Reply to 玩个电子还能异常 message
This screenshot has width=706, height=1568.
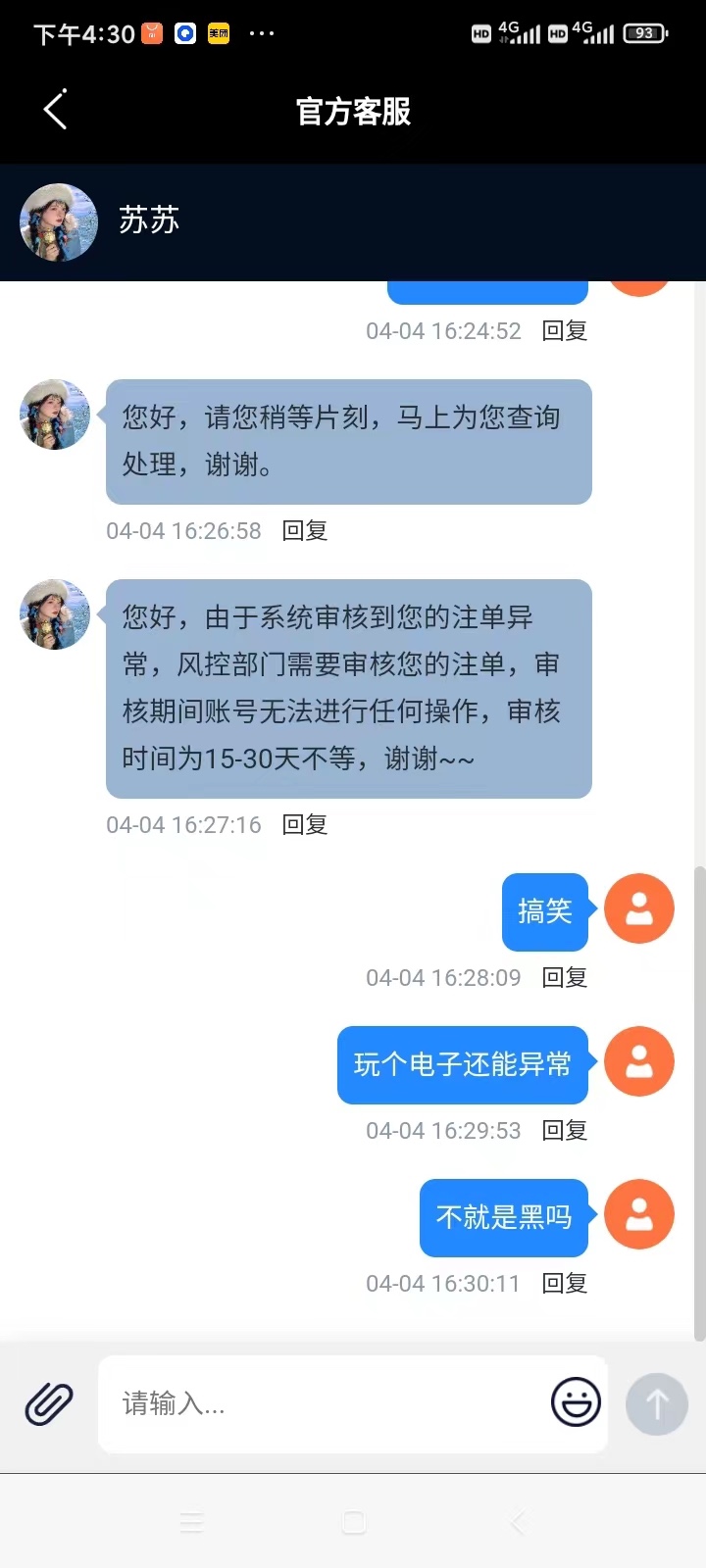565,1131
